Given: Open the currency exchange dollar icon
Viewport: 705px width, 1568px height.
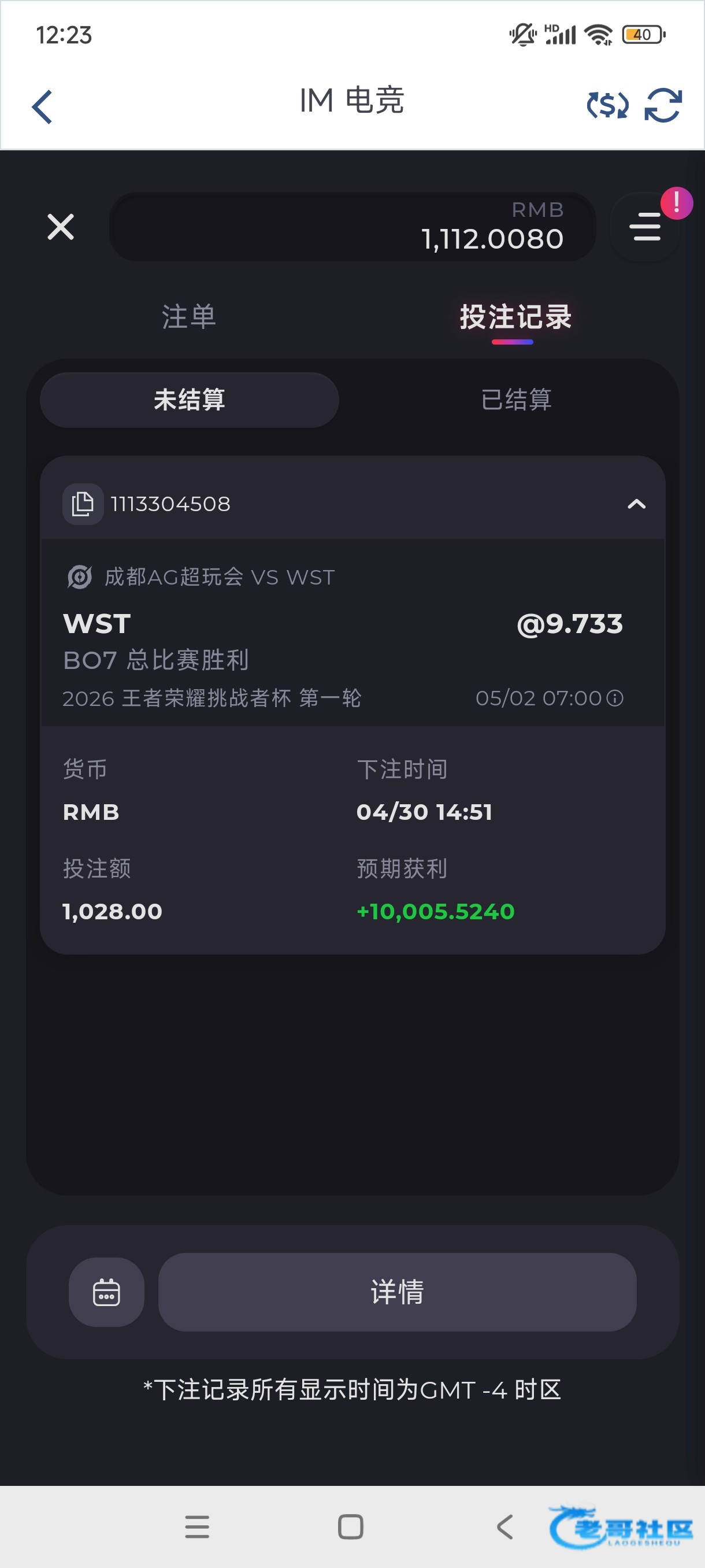Looking at the screenshot, I should pos(606,105).
